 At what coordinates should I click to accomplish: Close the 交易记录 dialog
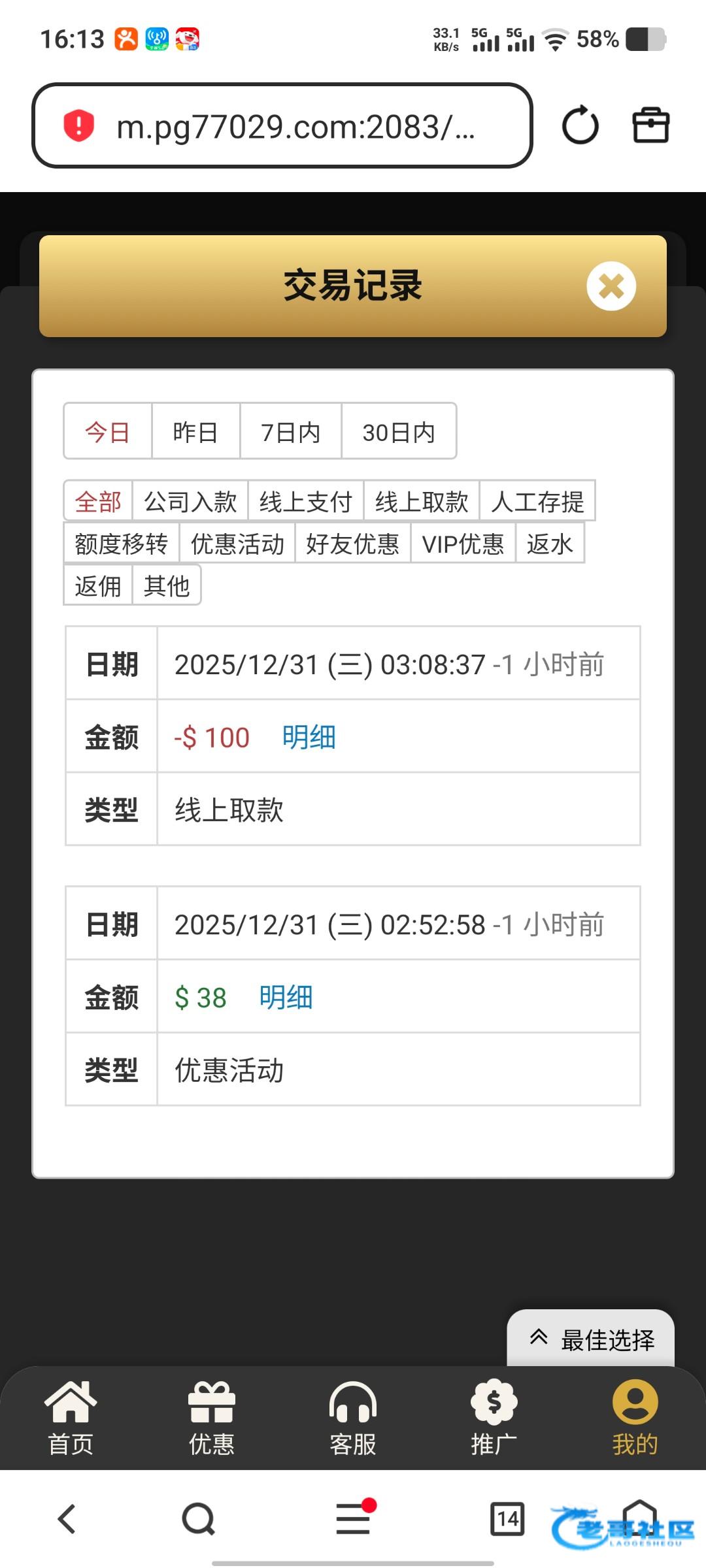611,286
